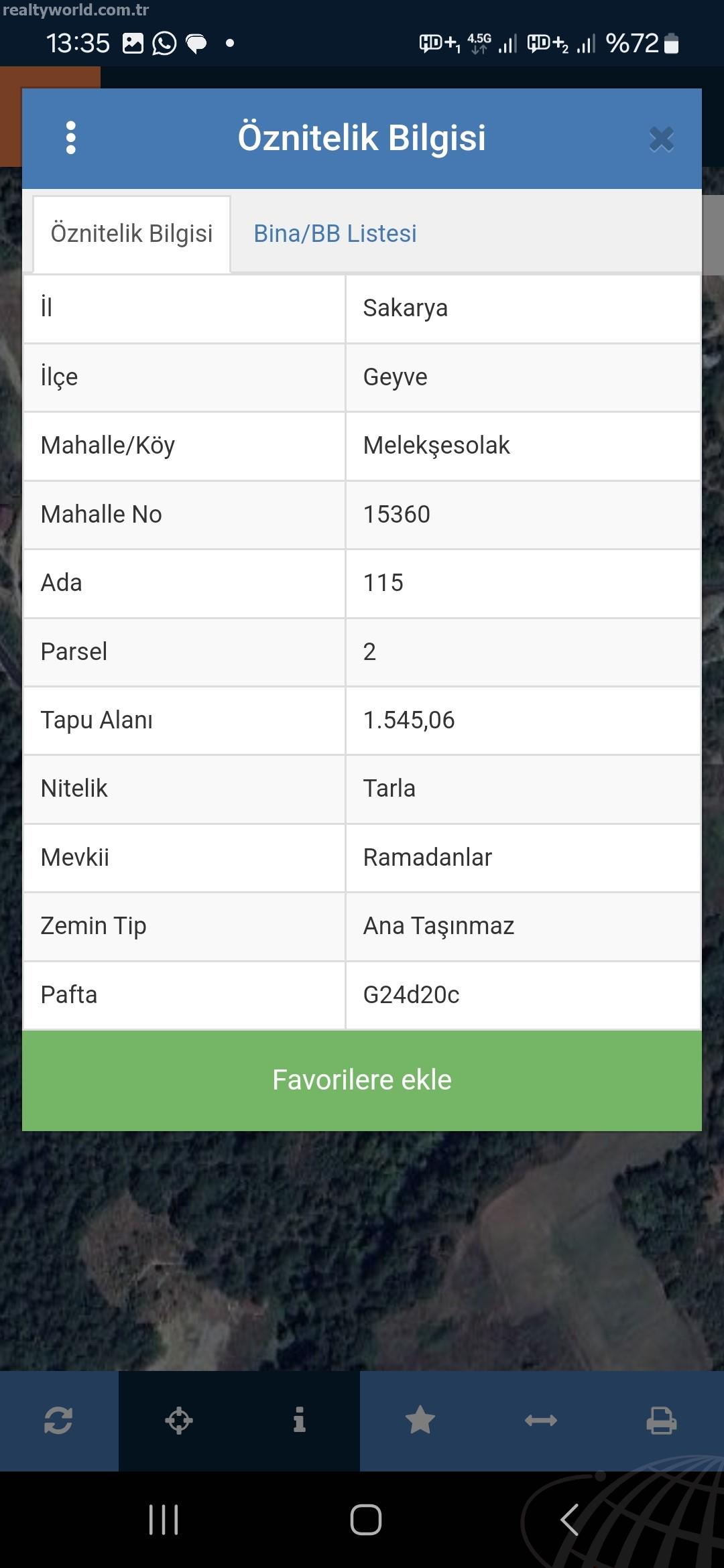Tap the double-arrow measure icon
Viewport: 724px width, 1568px height.
coord(541,1421)
